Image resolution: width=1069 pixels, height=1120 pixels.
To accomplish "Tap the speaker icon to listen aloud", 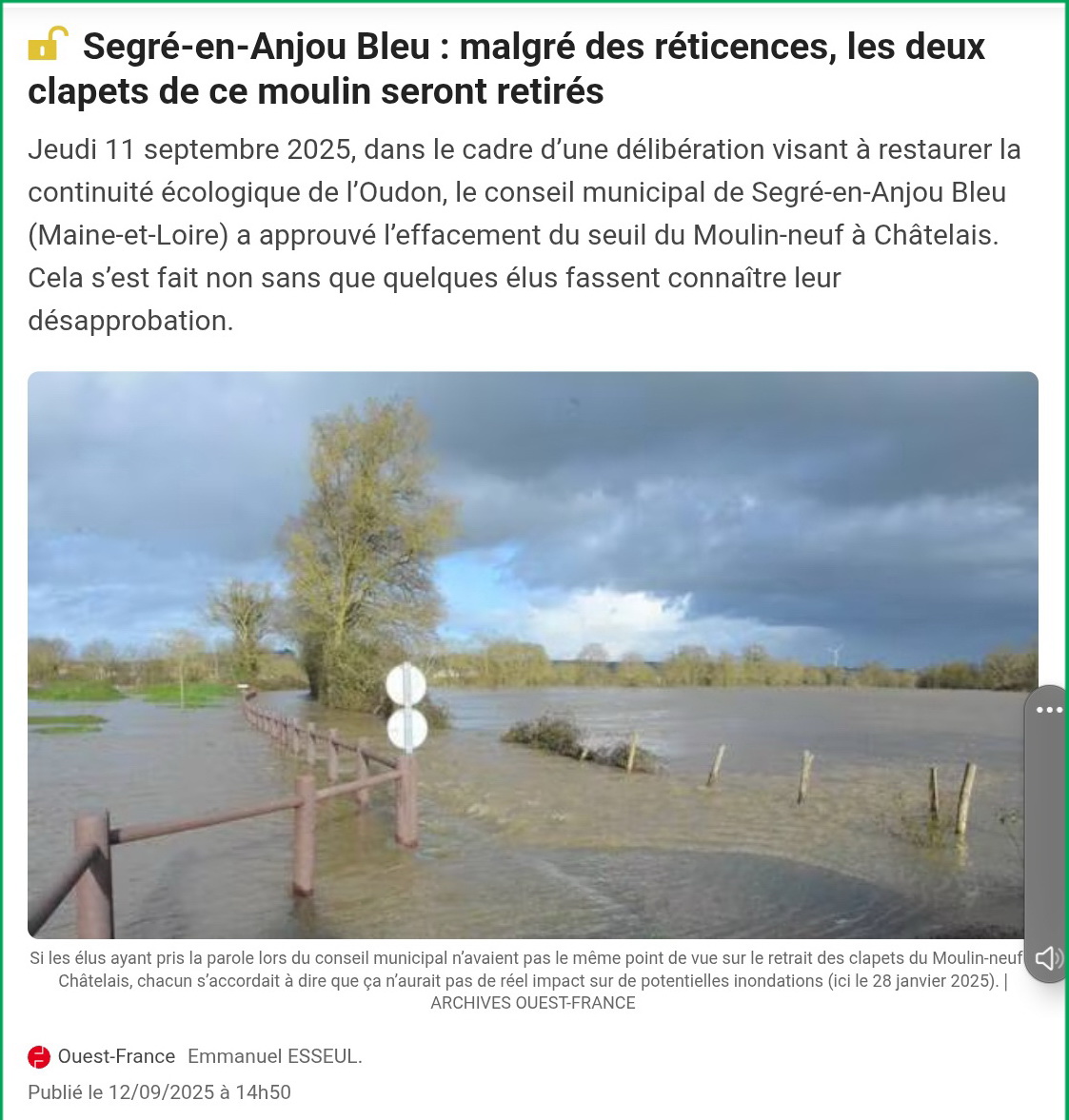I will point(1048,957).
